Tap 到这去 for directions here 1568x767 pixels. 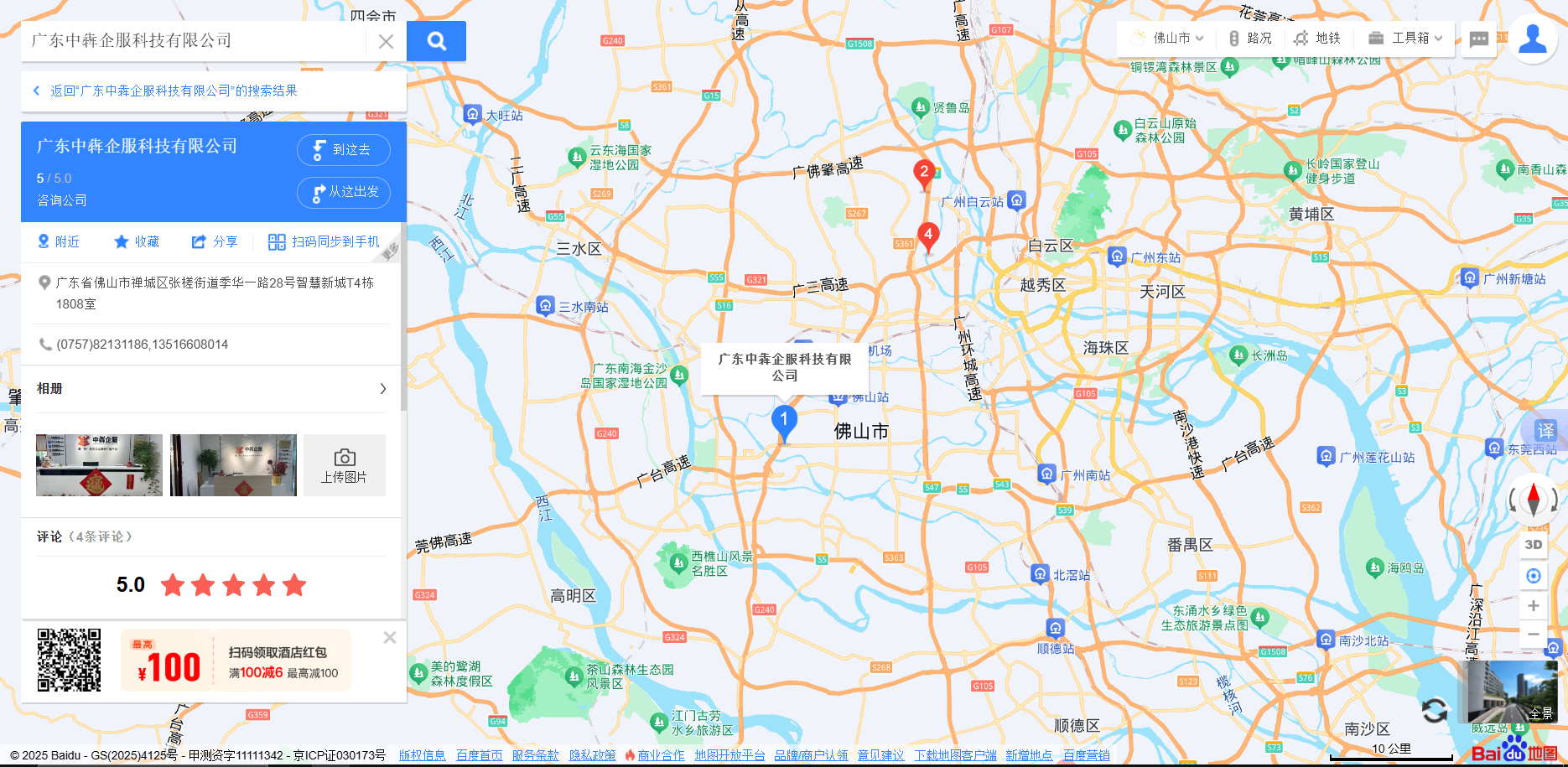(343, 150)
